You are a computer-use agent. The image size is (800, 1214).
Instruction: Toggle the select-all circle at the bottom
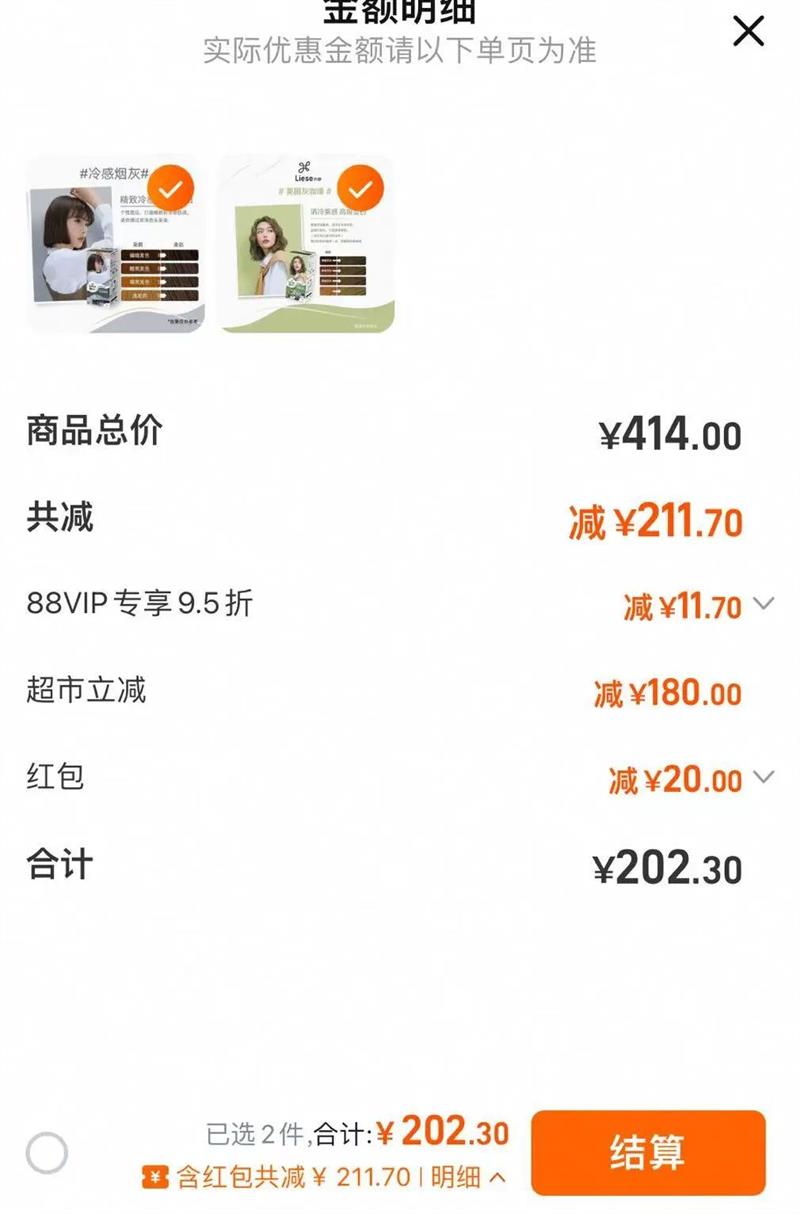click(x=47, y=1153)
